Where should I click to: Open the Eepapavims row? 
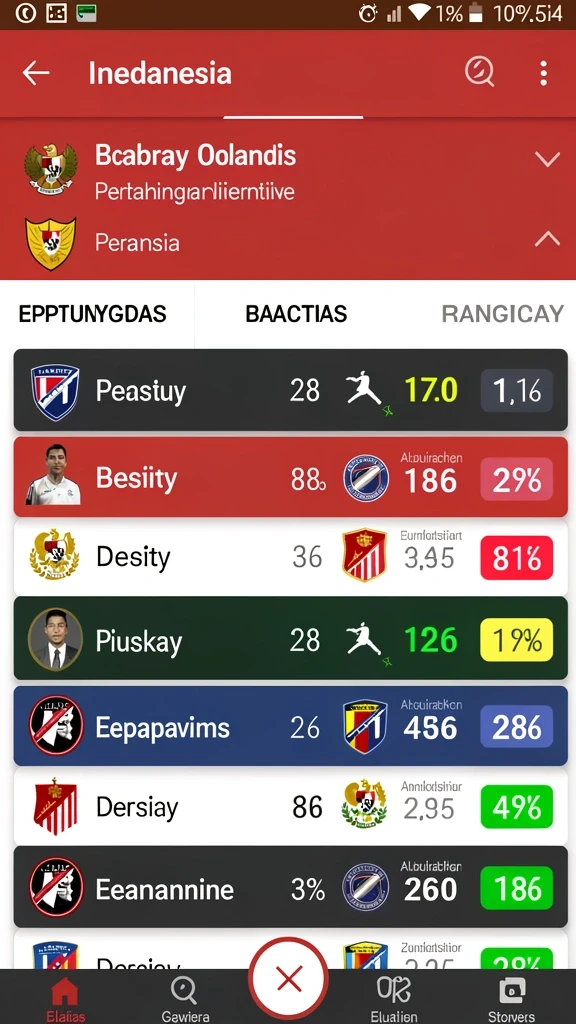click(x=291, y=726)
